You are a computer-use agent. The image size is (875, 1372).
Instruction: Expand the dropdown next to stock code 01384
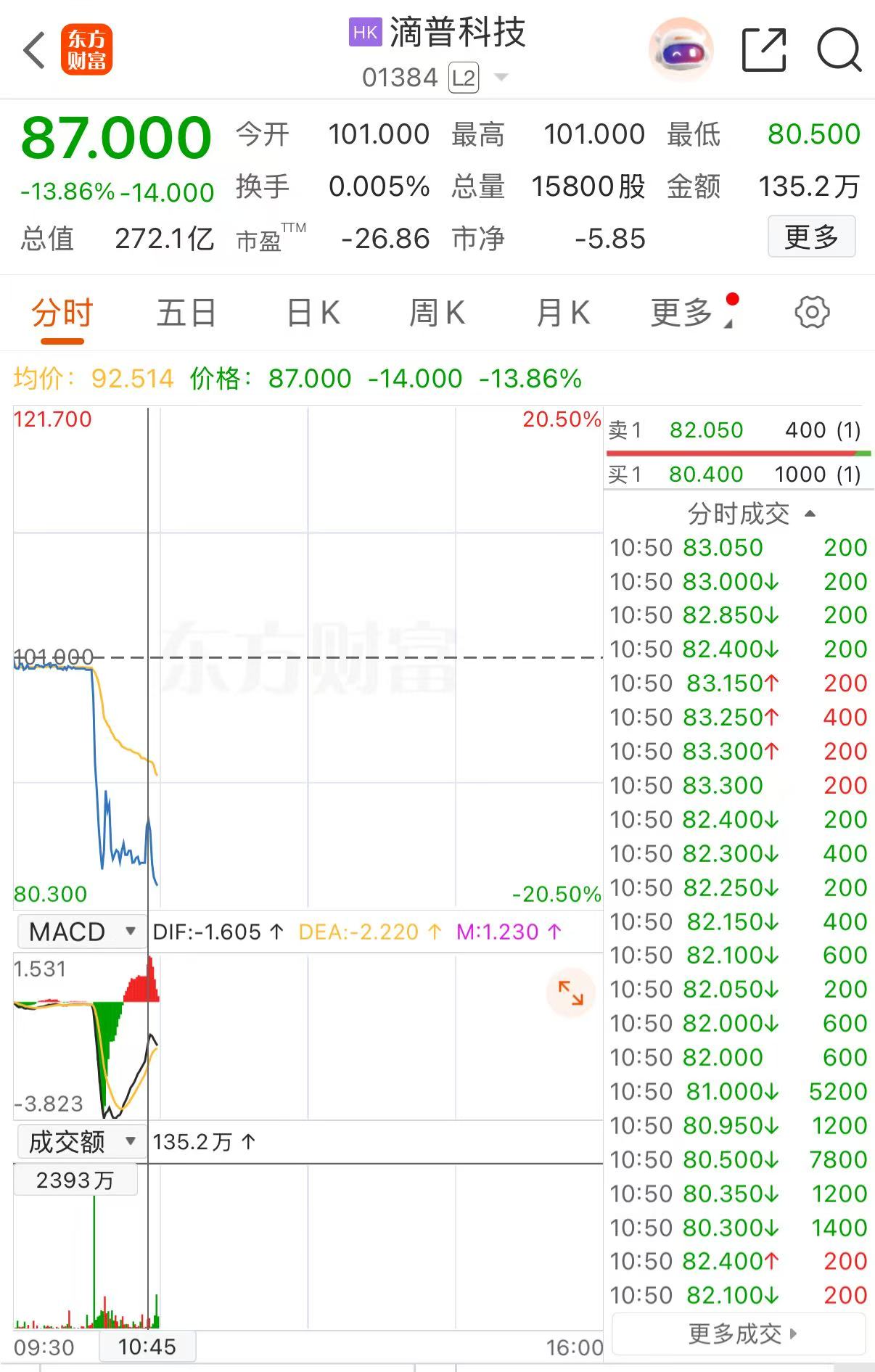(501, 77)
